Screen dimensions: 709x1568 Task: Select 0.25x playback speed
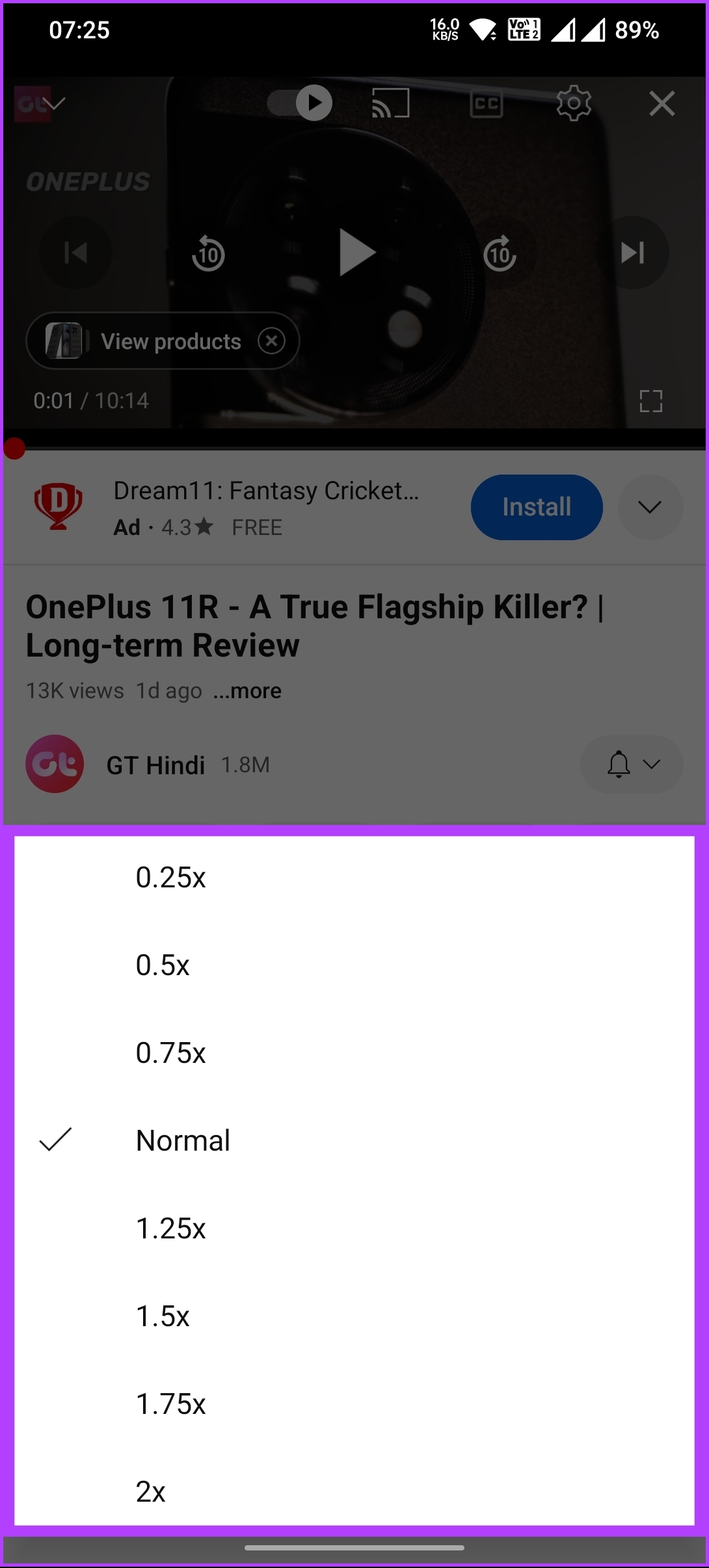[354, 878]
